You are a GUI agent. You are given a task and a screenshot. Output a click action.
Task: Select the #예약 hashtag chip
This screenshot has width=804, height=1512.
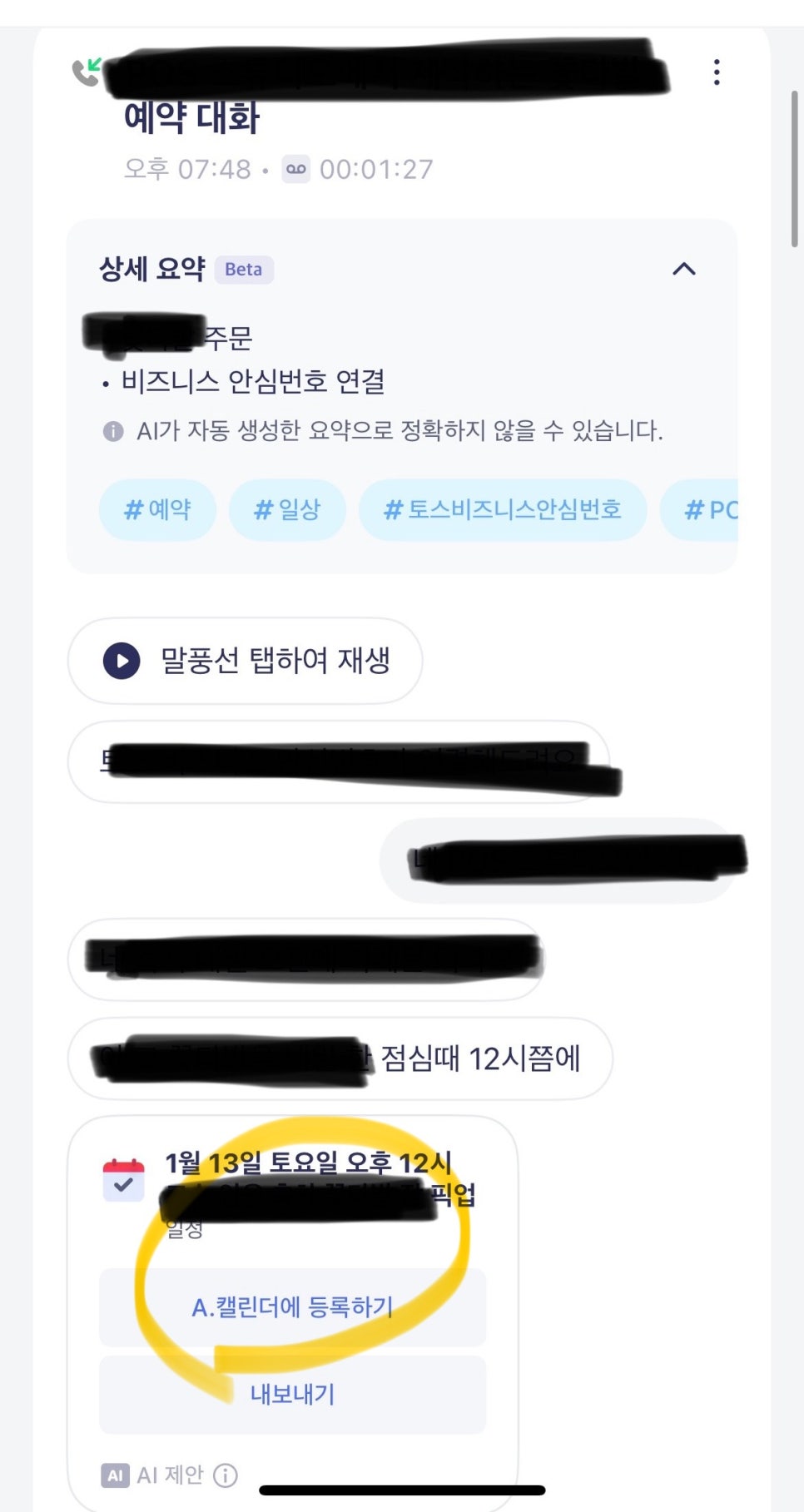[157, 509]
